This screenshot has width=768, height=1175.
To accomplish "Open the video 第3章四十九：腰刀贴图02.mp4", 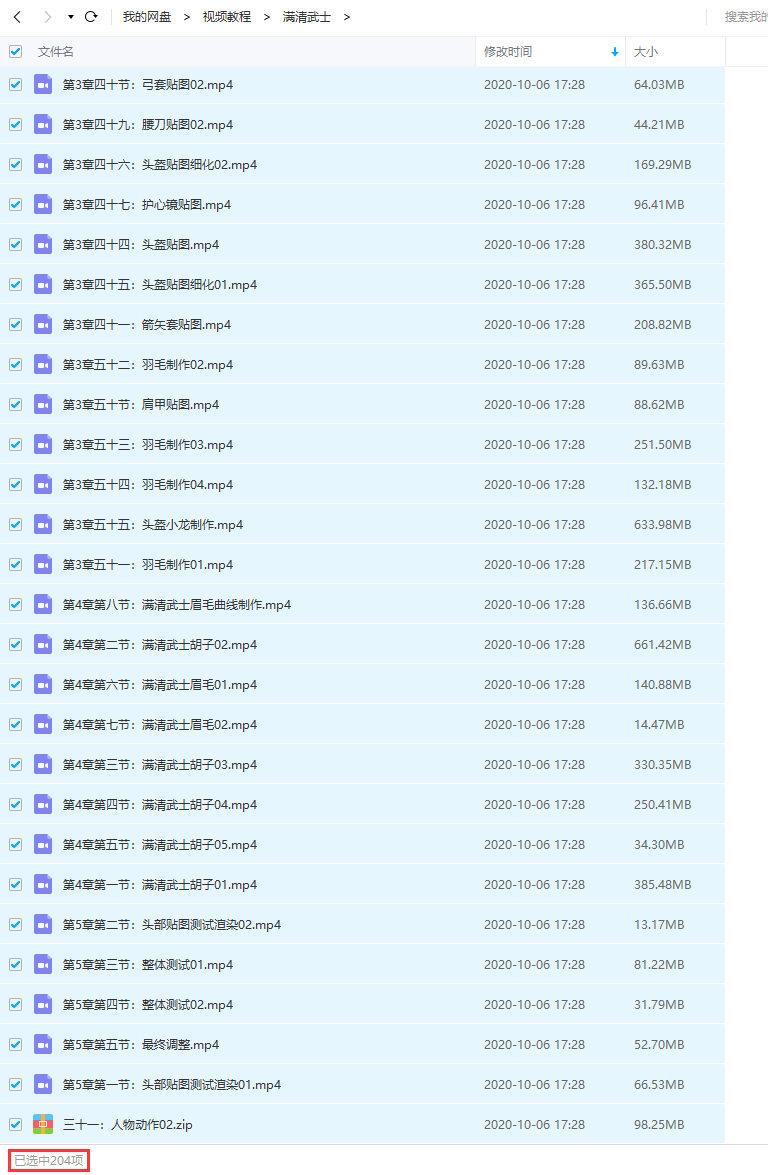I will 147,125.
